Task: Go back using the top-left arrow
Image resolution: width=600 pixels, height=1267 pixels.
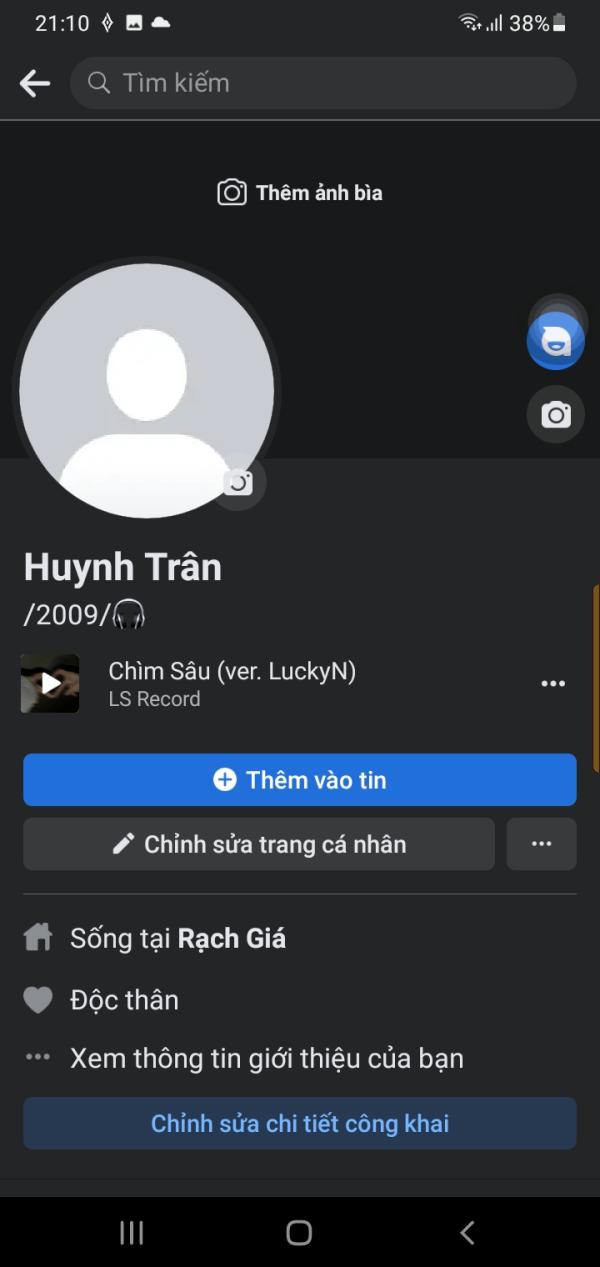Action: pyautogui.click(x=35, y=83)
